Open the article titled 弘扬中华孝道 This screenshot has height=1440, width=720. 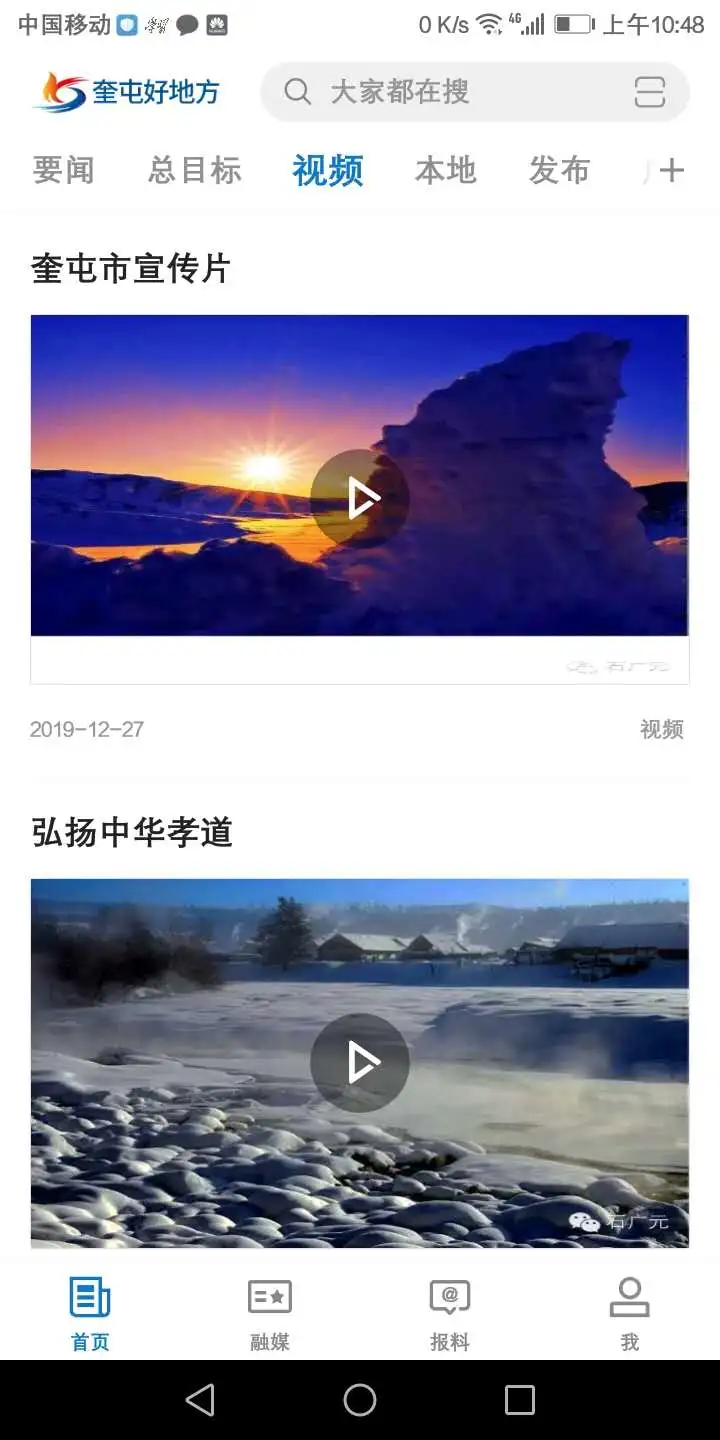tap(130, 832)
